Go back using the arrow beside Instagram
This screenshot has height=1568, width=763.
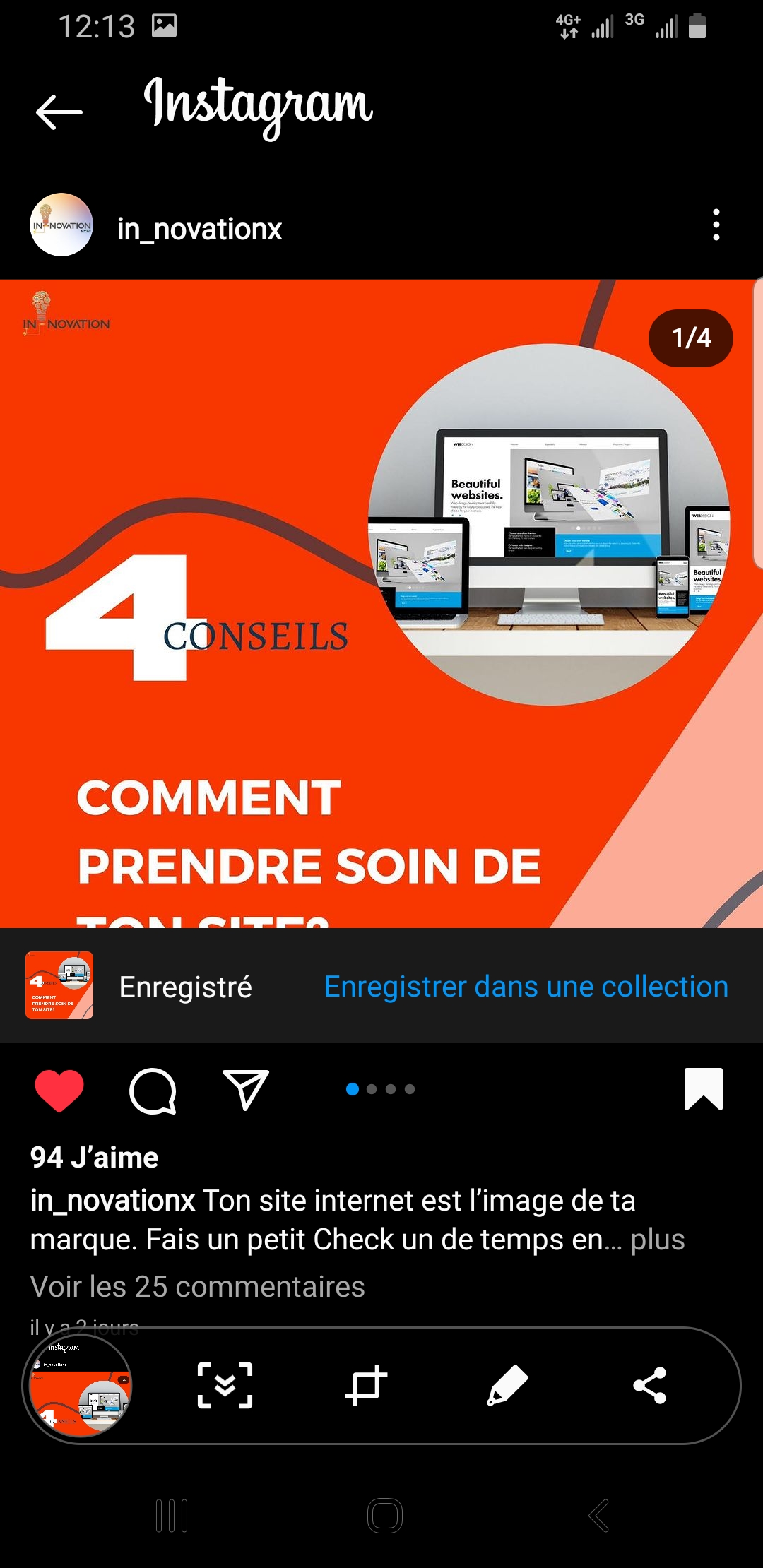[59, 112]
